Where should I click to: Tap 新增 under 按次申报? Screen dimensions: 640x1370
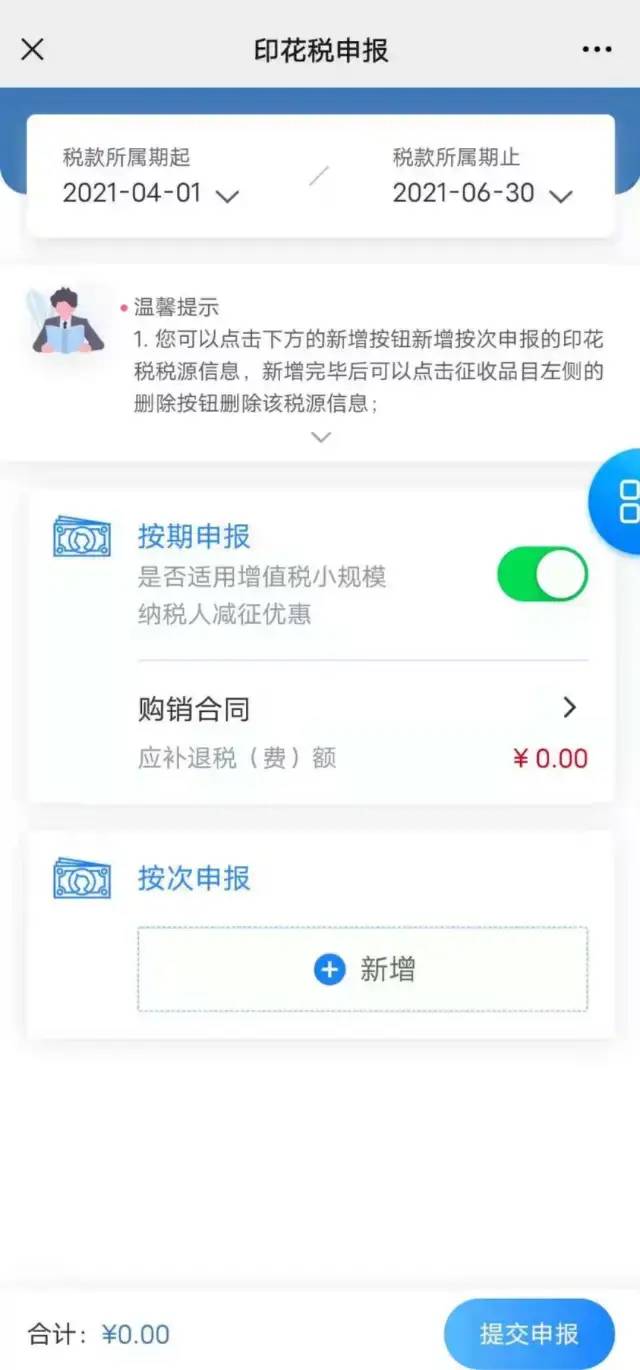point(362,969)
